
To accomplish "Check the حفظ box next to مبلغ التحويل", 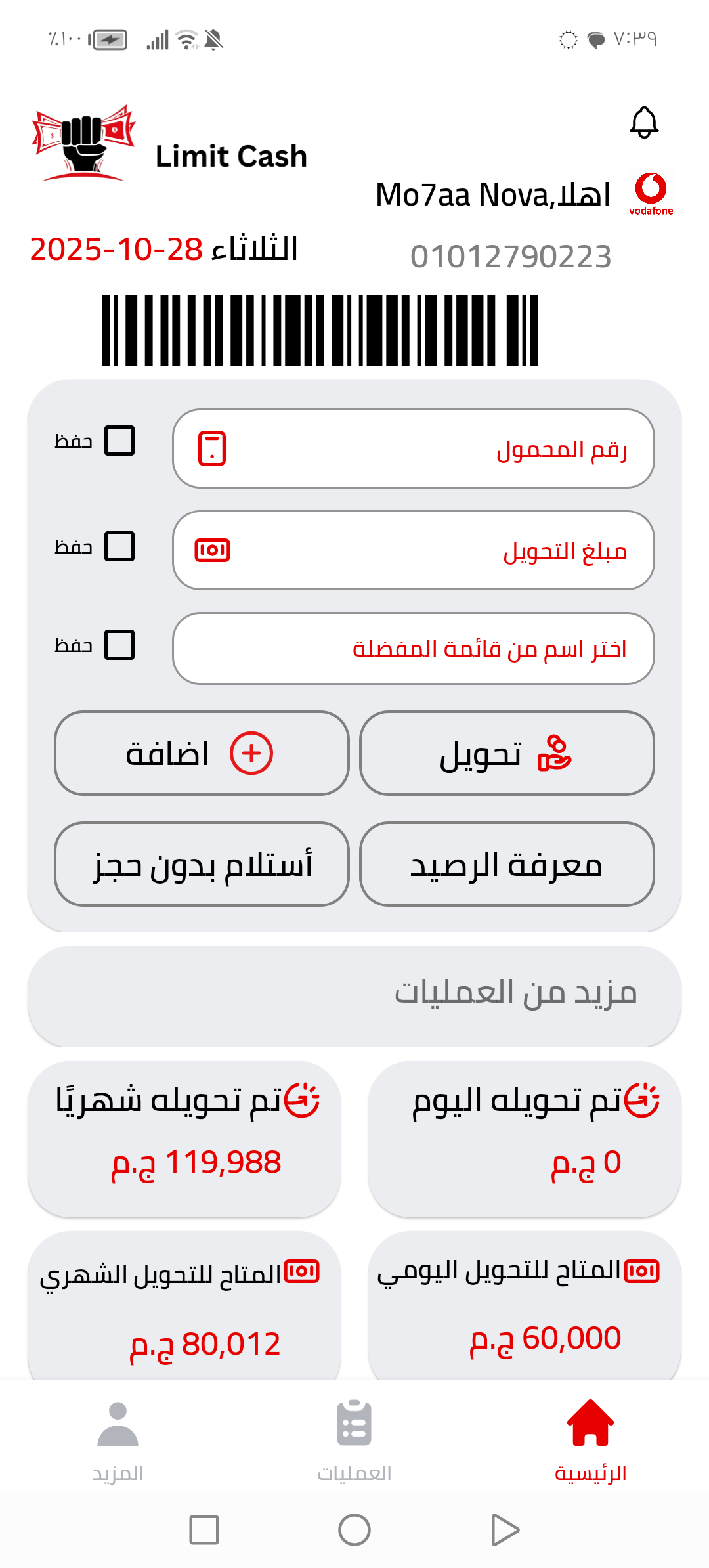I will pos(121,546).
